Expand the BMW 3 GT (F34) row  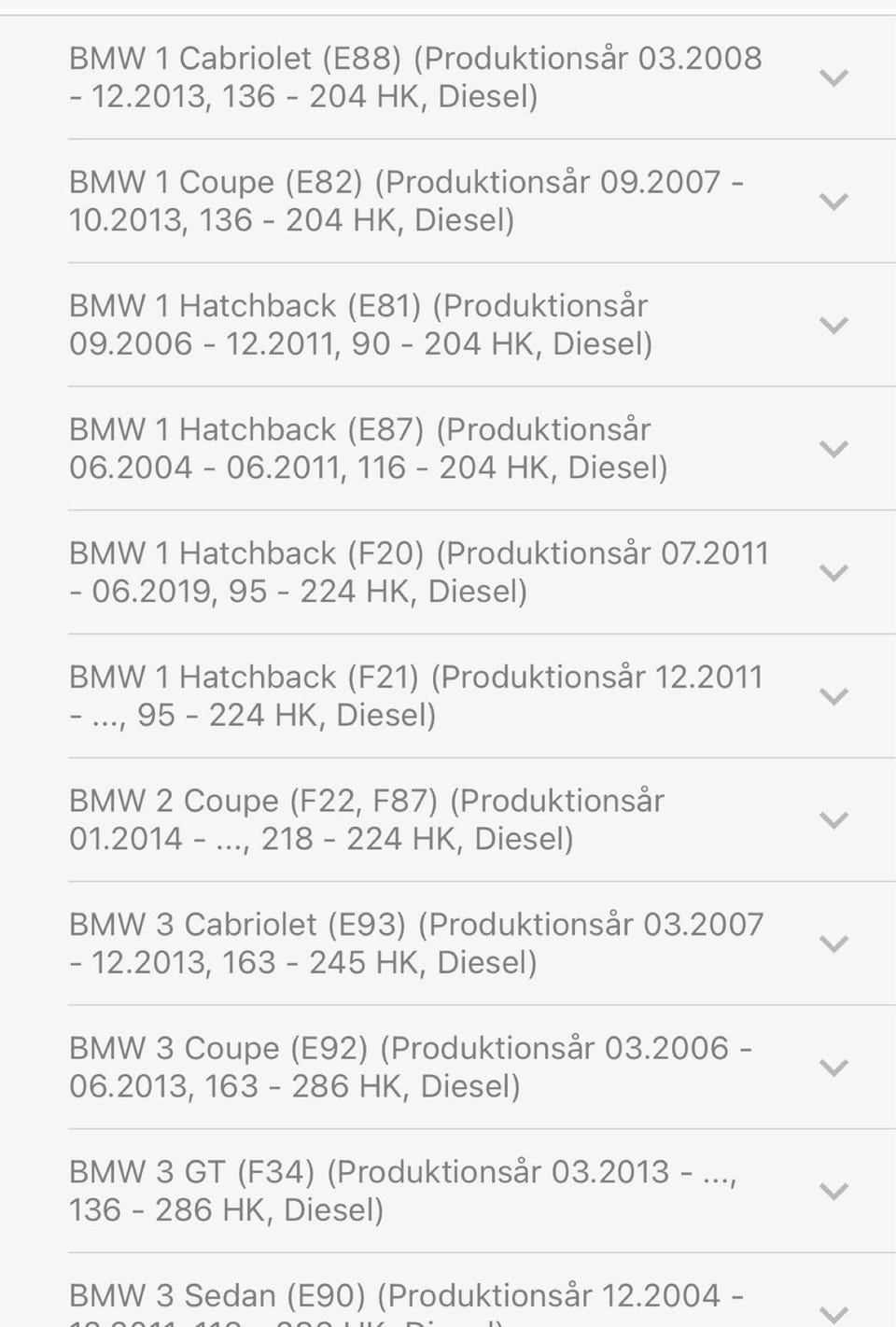pos(833,1191)
